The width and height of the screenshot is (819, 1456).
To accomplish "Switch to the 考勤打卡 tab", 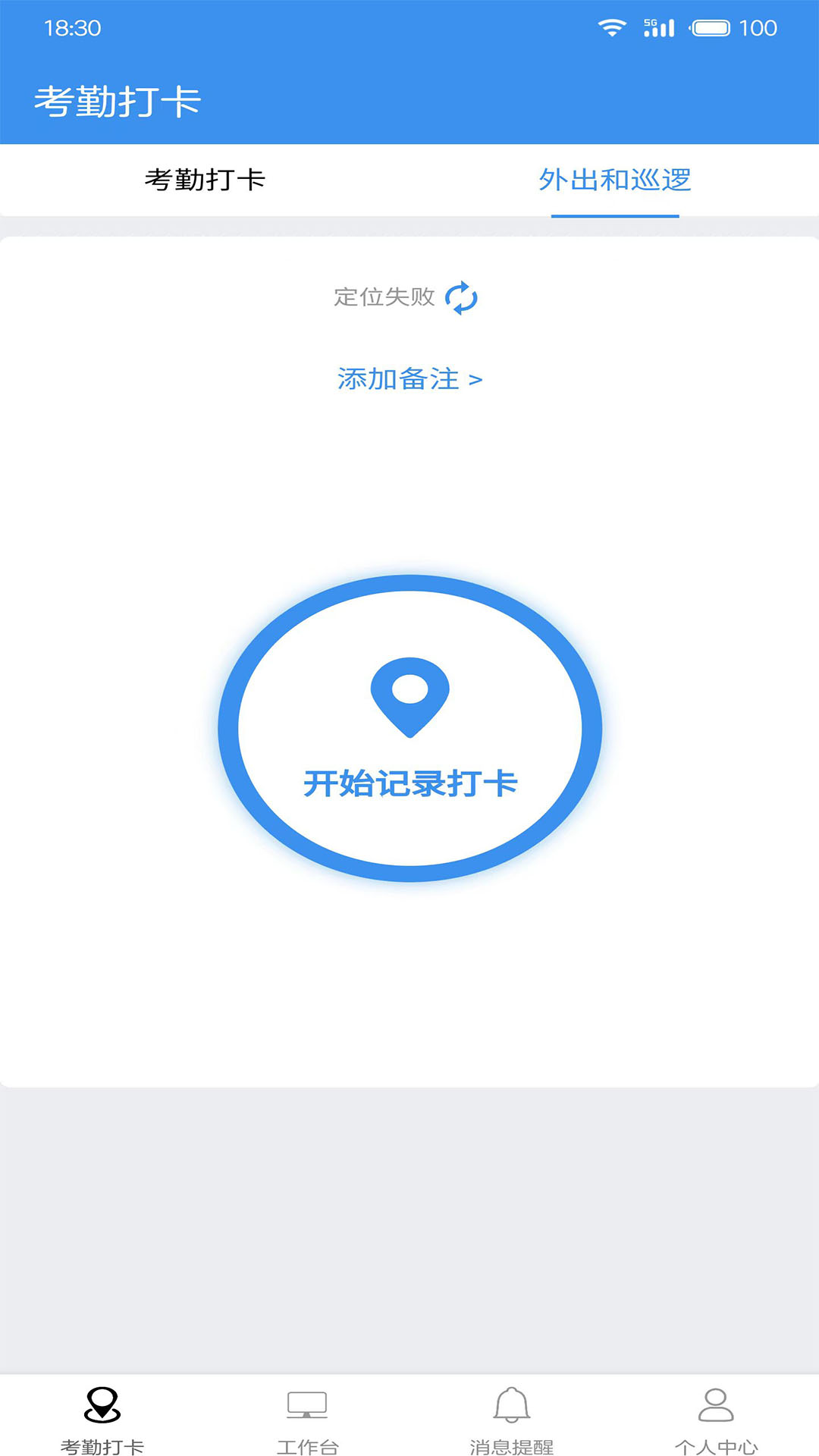I will point(205,180).
